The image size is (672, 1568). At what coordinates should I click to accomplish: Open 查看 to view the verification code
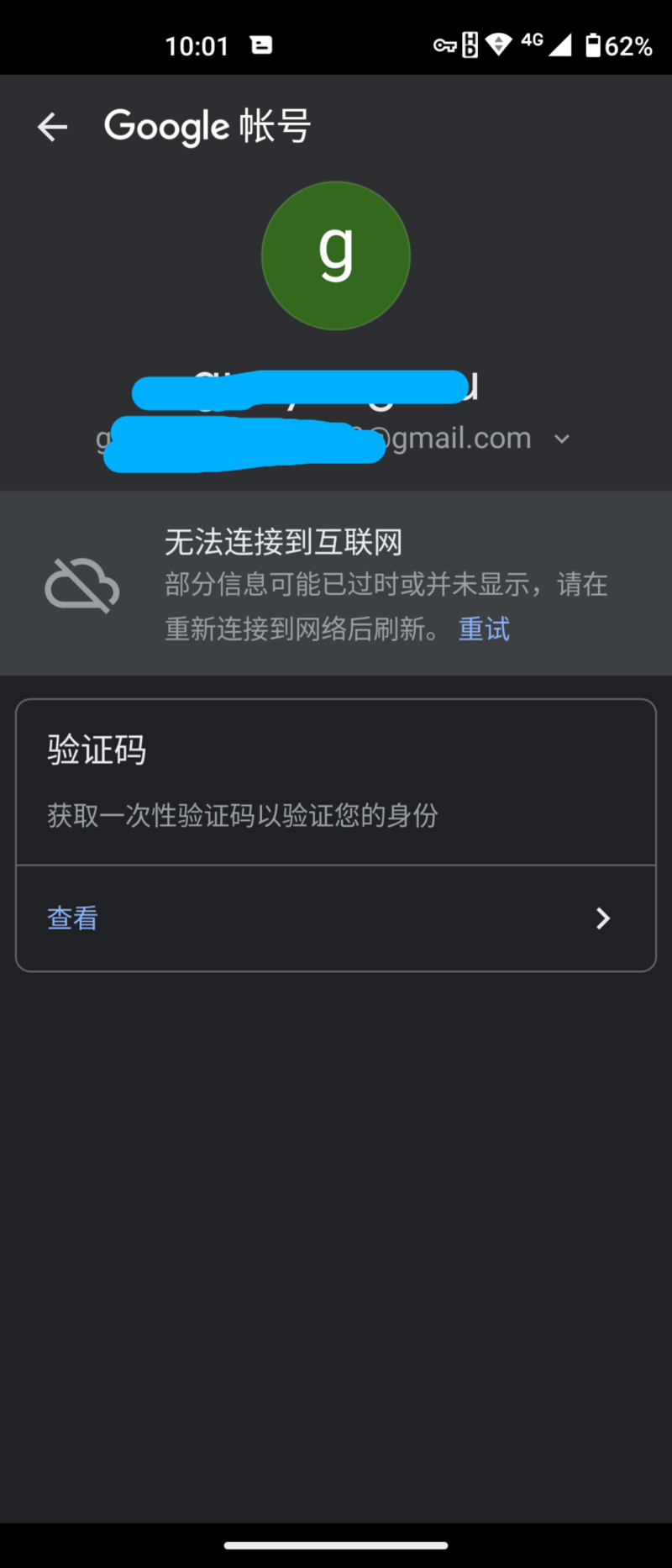pyautogui.click(x=334, y=918)
